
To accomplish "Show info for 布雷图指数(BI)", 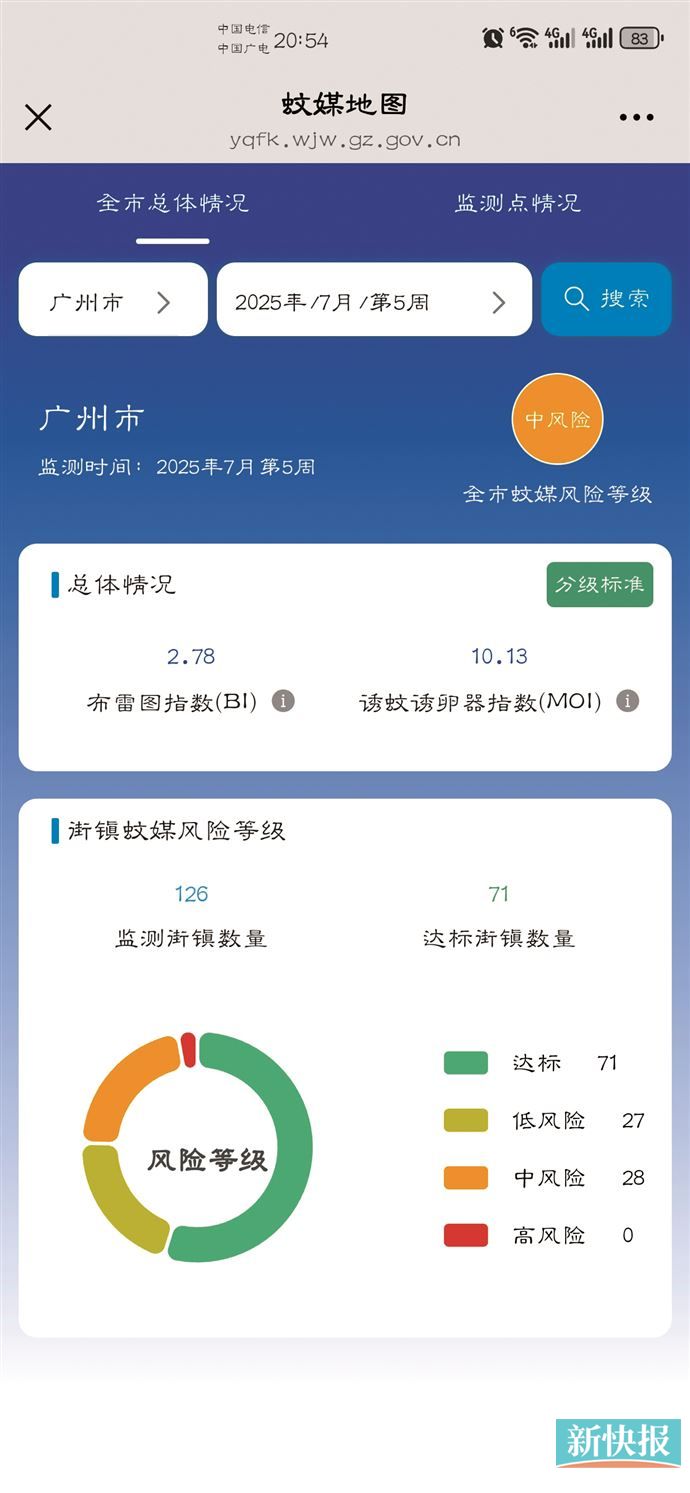I will [x=284, y=701].
